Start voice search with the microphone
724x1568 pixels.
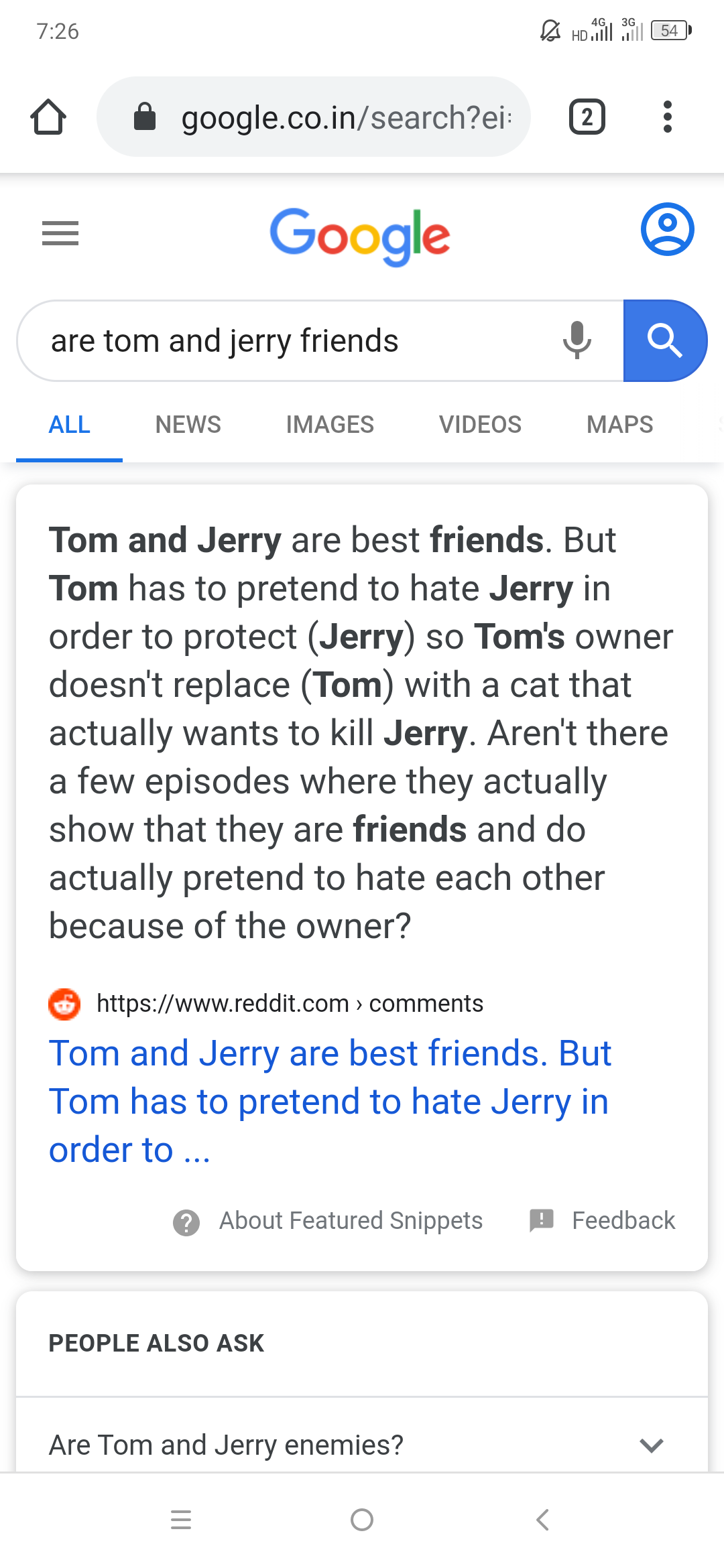[x=577, y=340]
